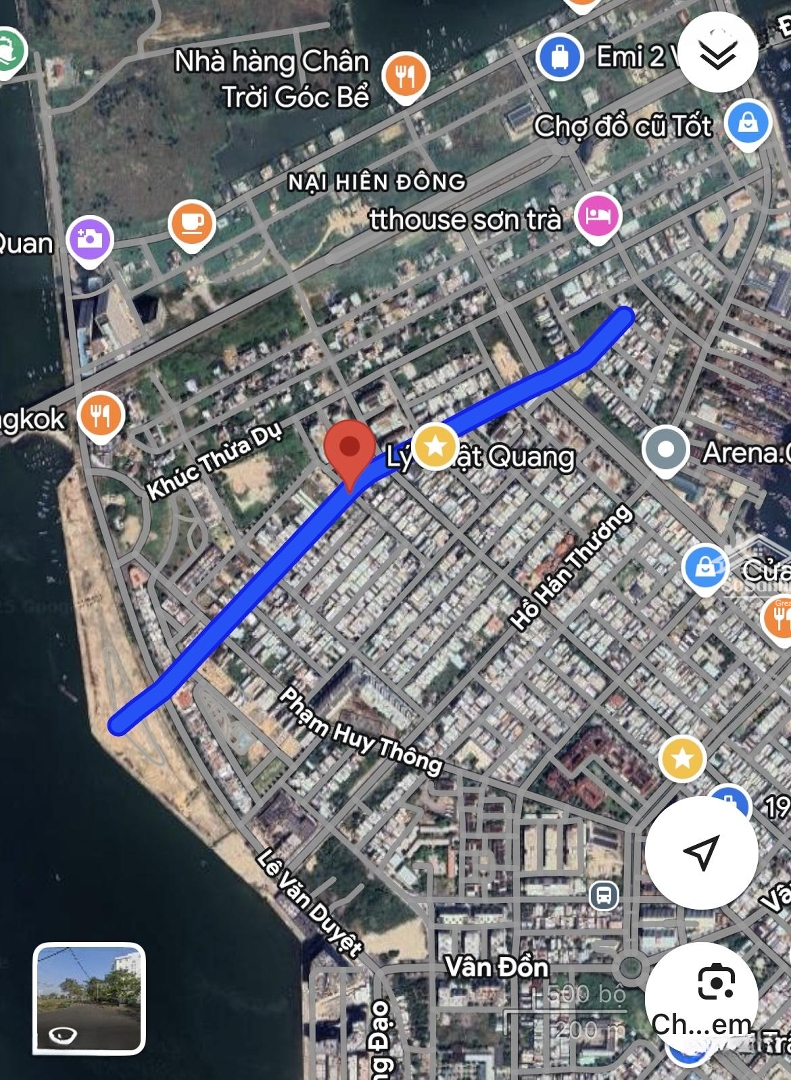Open the map layers button
This screenshot has height=1080, width=791.
pos(718,54)
